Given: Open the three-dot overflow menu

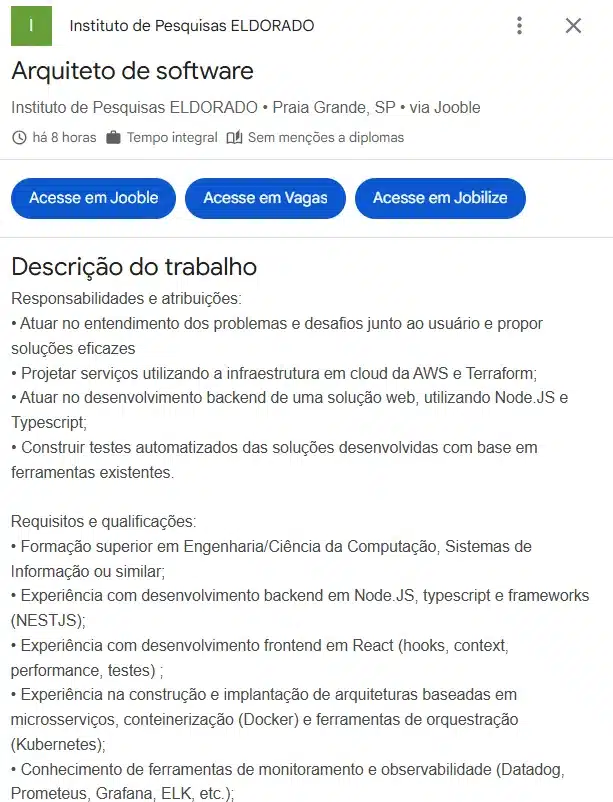Looking at the screenshot, I should [x=519, y=26].
